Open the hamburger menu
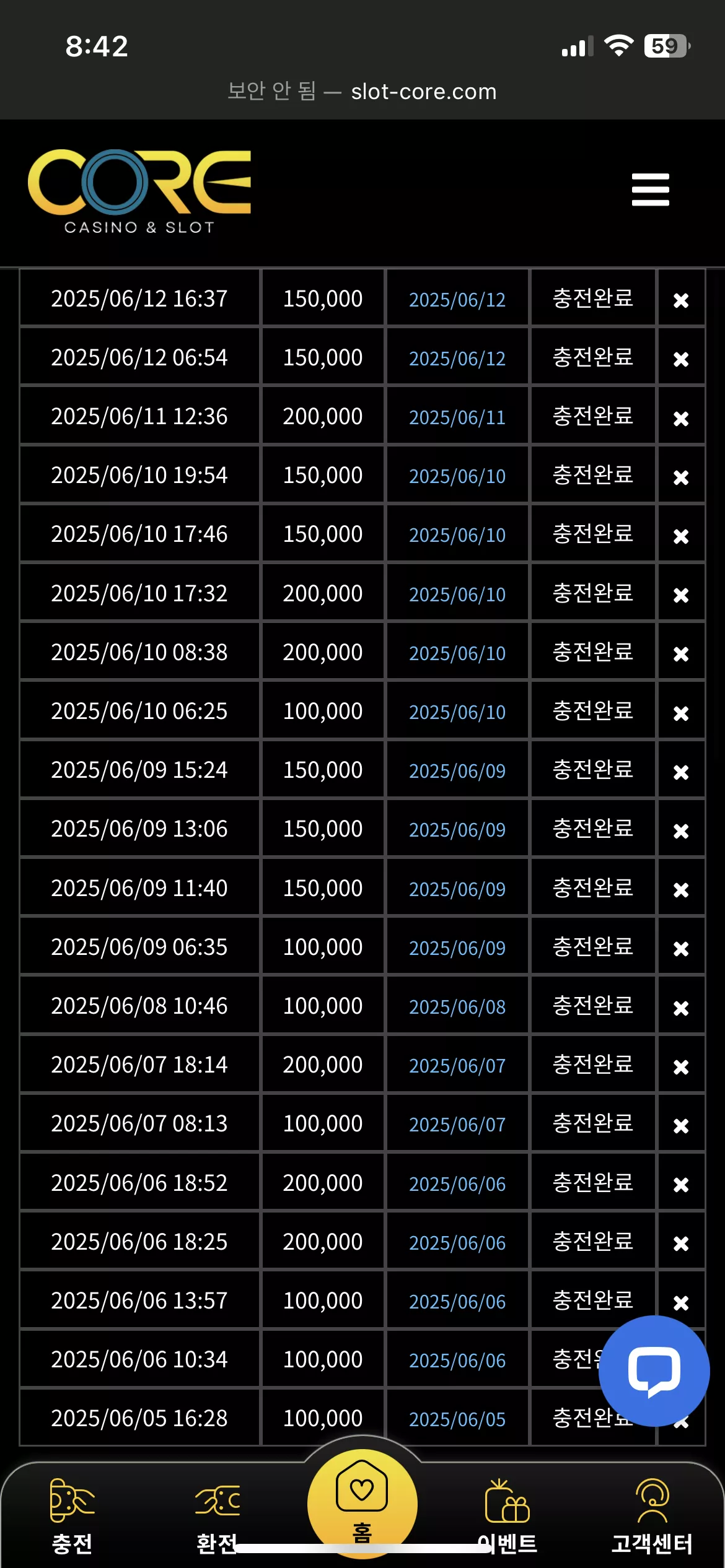 650,189
